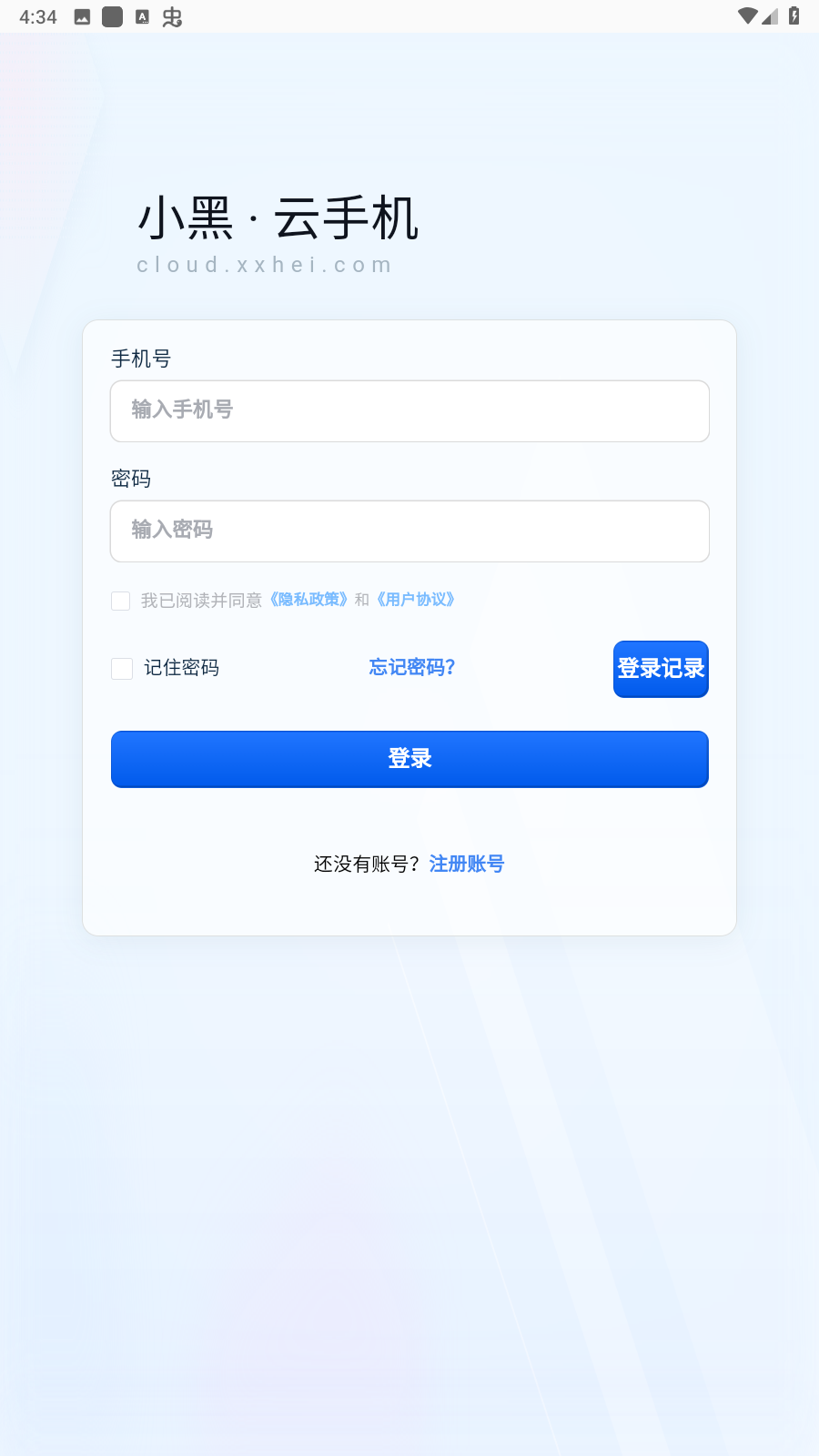This screenshot has width=819, height=1456.
Task: Open the 用户协议 user agreement link
Action: [416, 600]
